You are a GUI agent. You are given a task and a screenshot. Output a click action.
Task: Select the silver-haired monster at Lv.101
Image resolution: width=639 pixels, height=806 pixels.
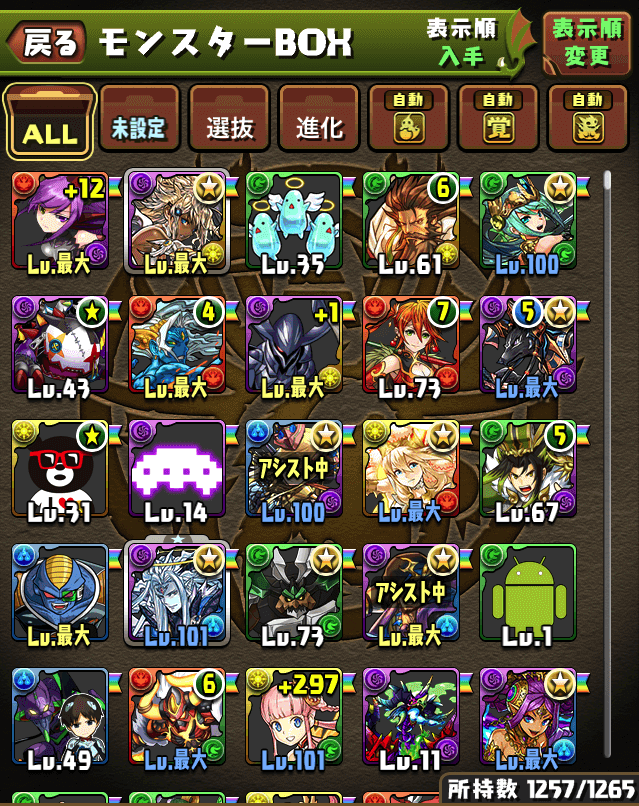coord(177,594)
